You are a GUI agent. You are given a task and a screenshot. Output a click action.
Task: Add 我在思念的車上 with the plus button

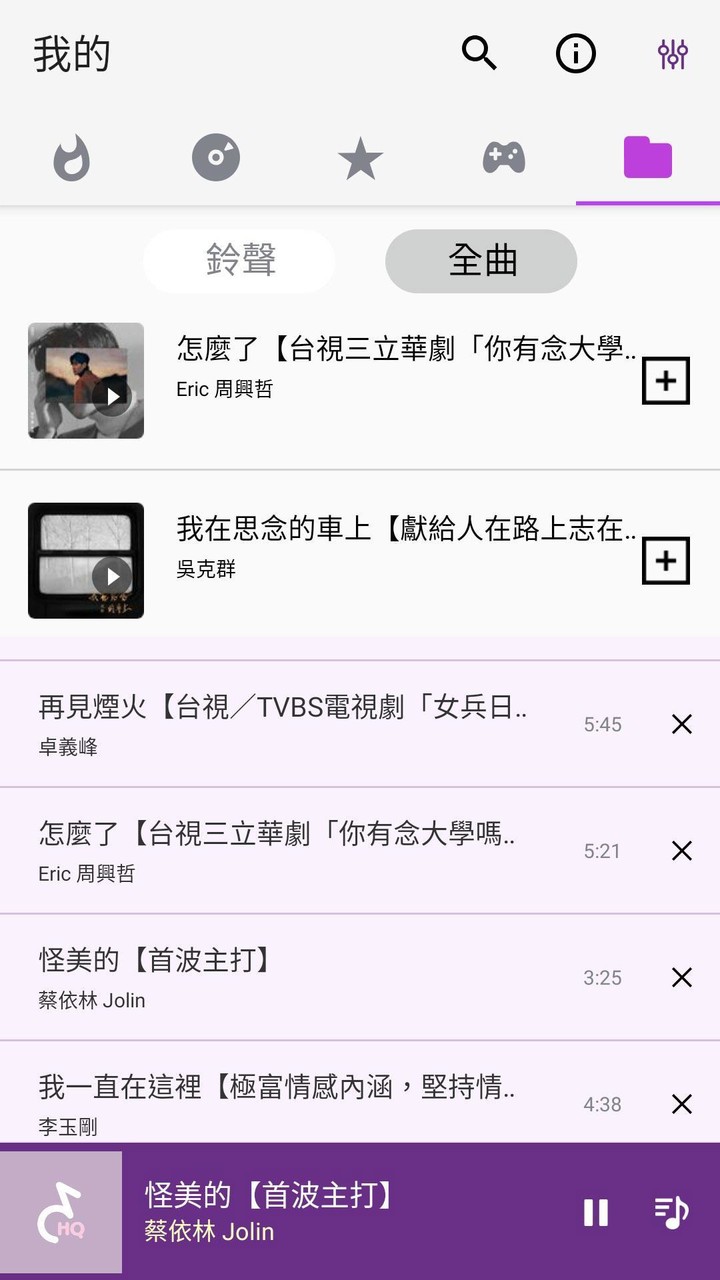(665, 561)
